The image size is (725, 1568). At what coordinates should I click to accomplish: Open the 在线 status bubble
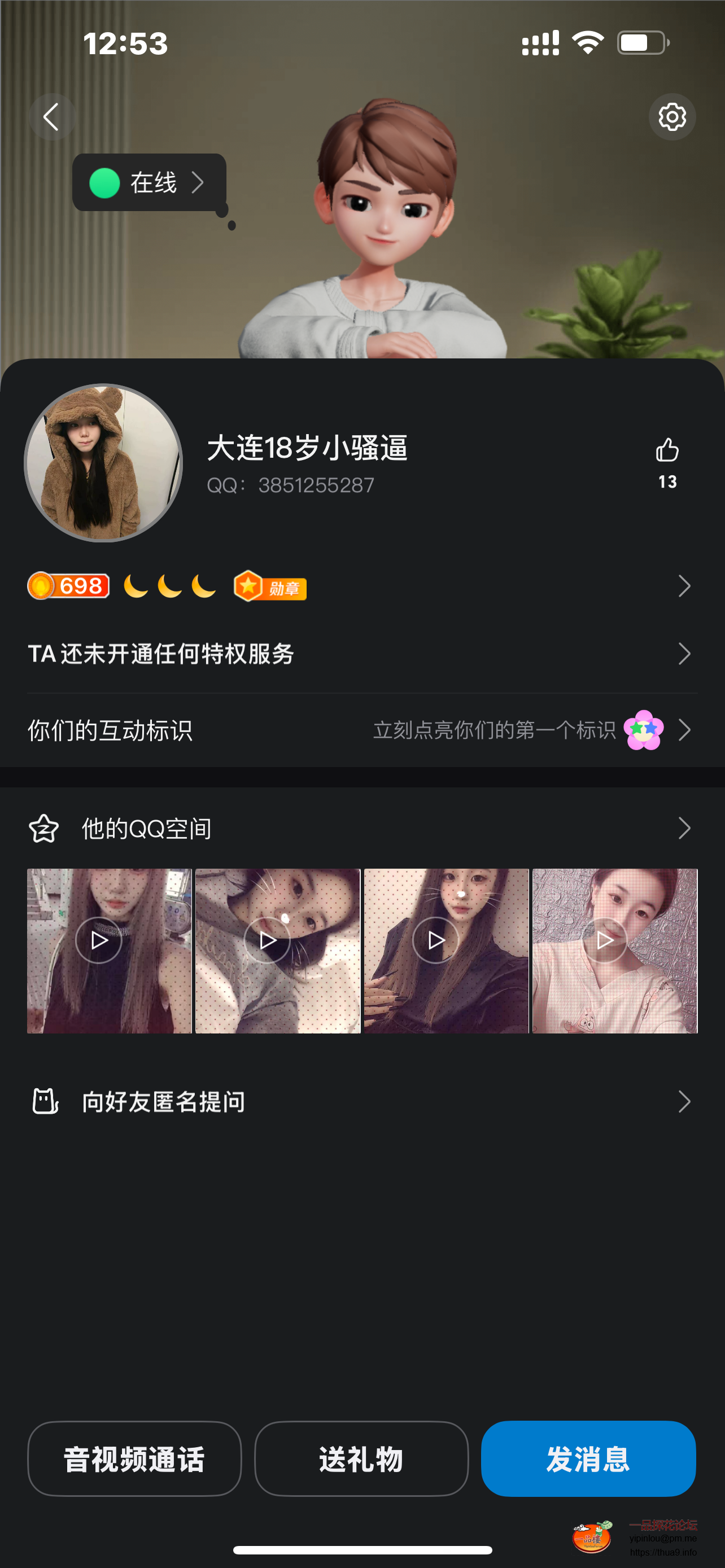click(149, 183)
